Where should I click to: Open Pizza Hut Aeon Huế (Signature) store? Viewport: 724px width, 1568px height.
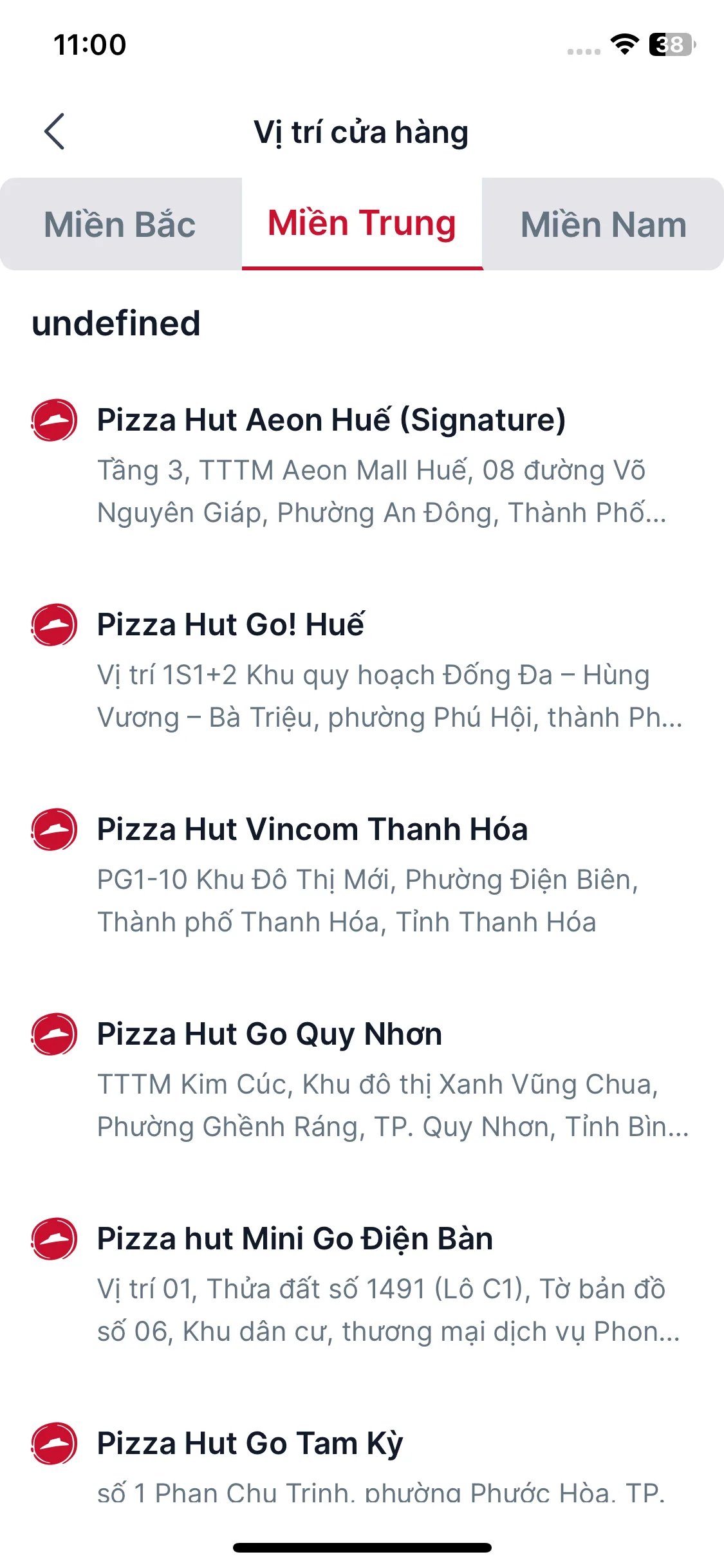point(331,420)
